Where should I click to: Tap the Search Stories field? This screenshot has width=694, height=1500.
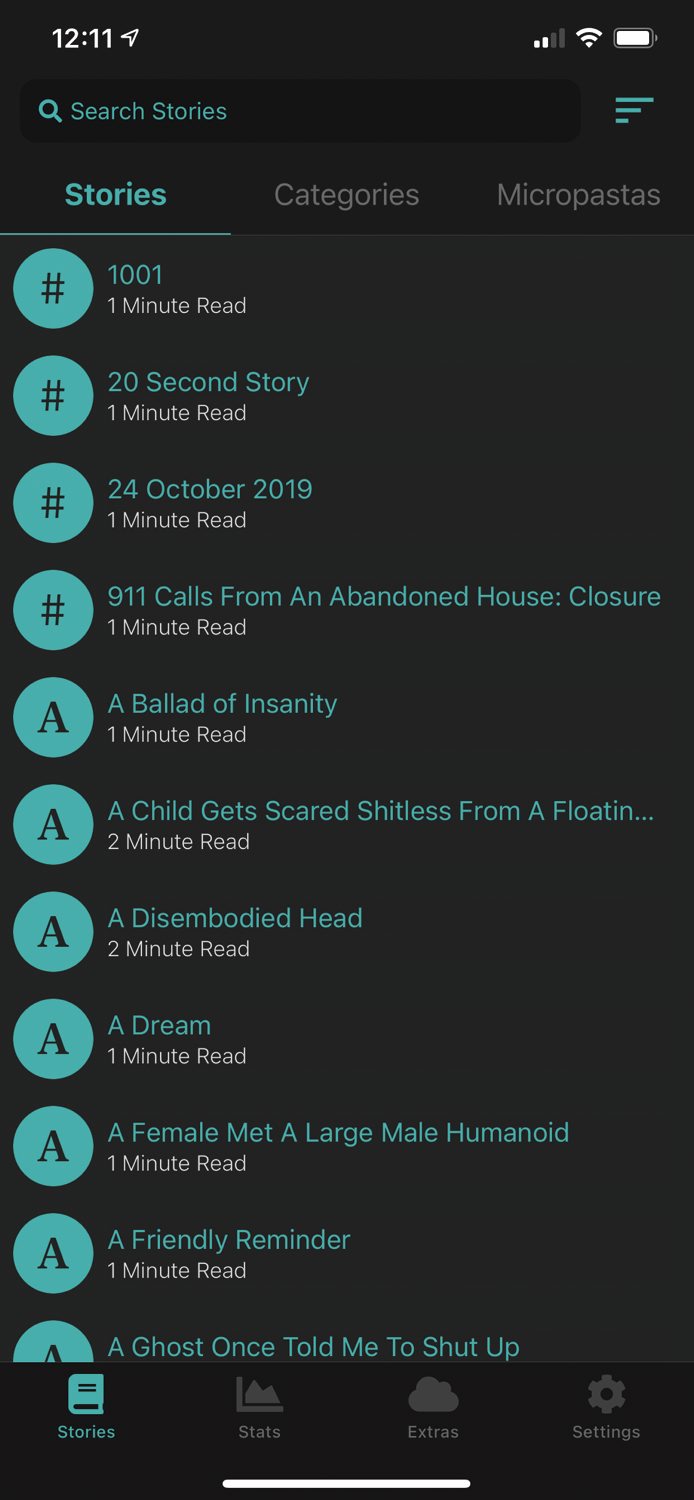click(300, 111)
